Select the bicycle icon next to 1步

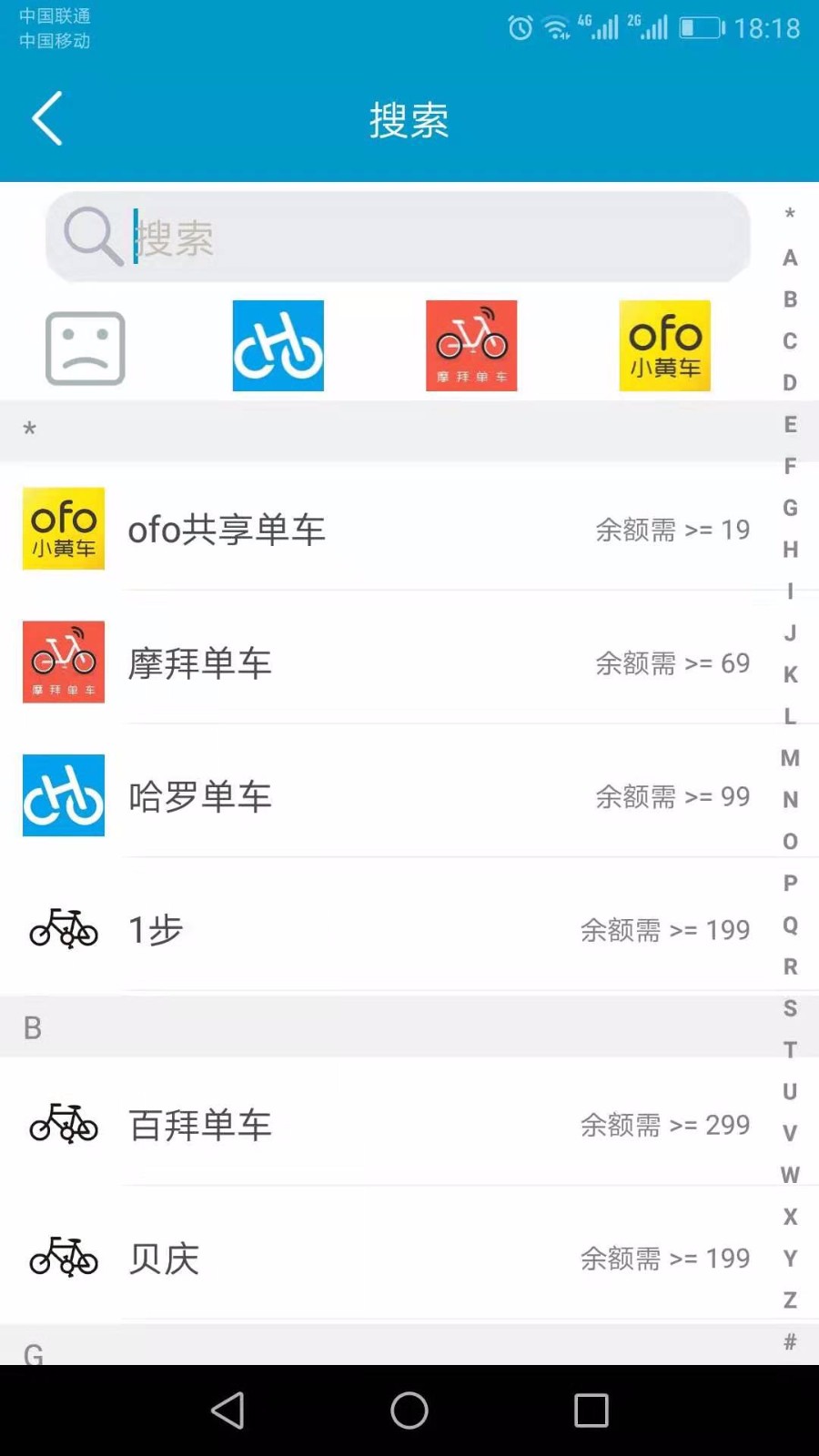63,929
